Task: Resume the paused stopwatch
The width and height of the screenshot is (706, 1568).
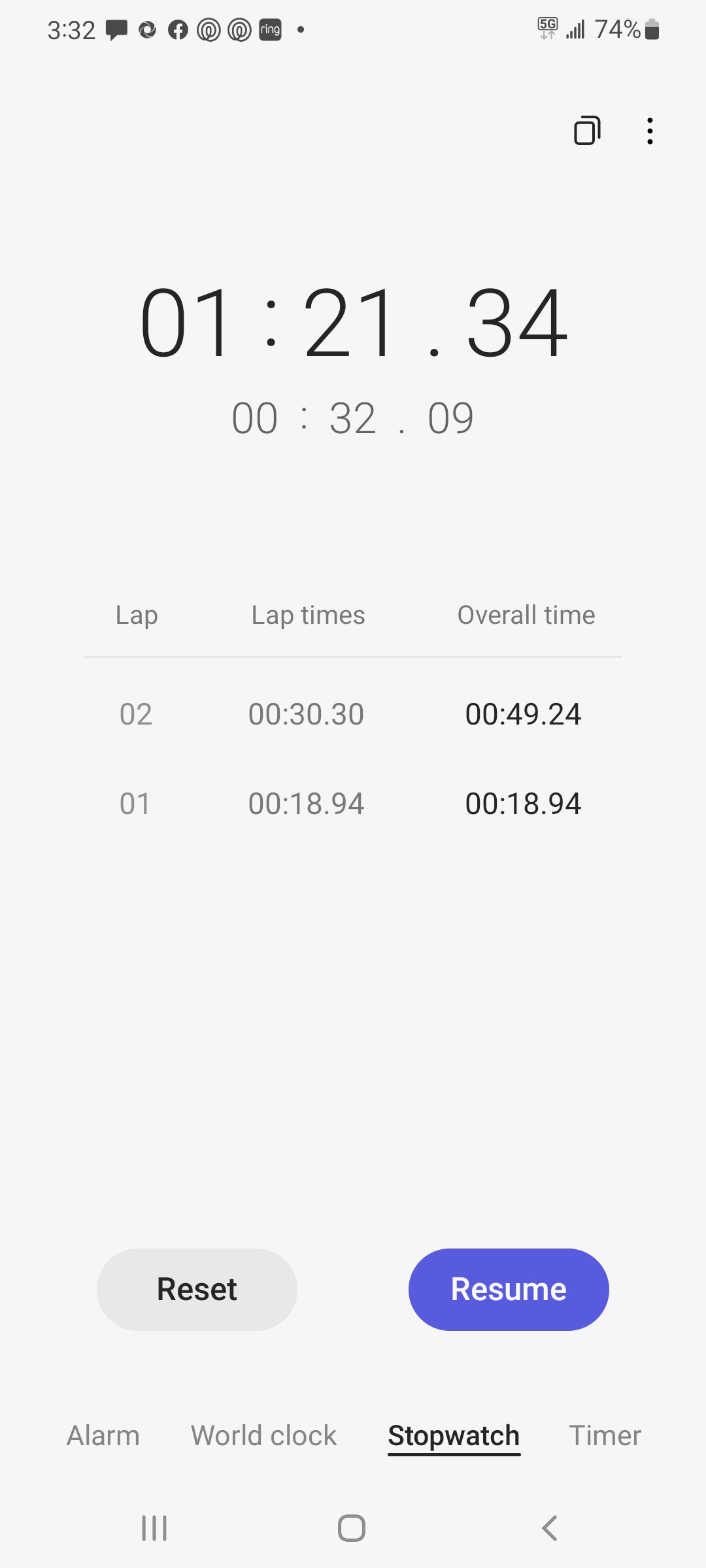Action: pos(509,1290)
